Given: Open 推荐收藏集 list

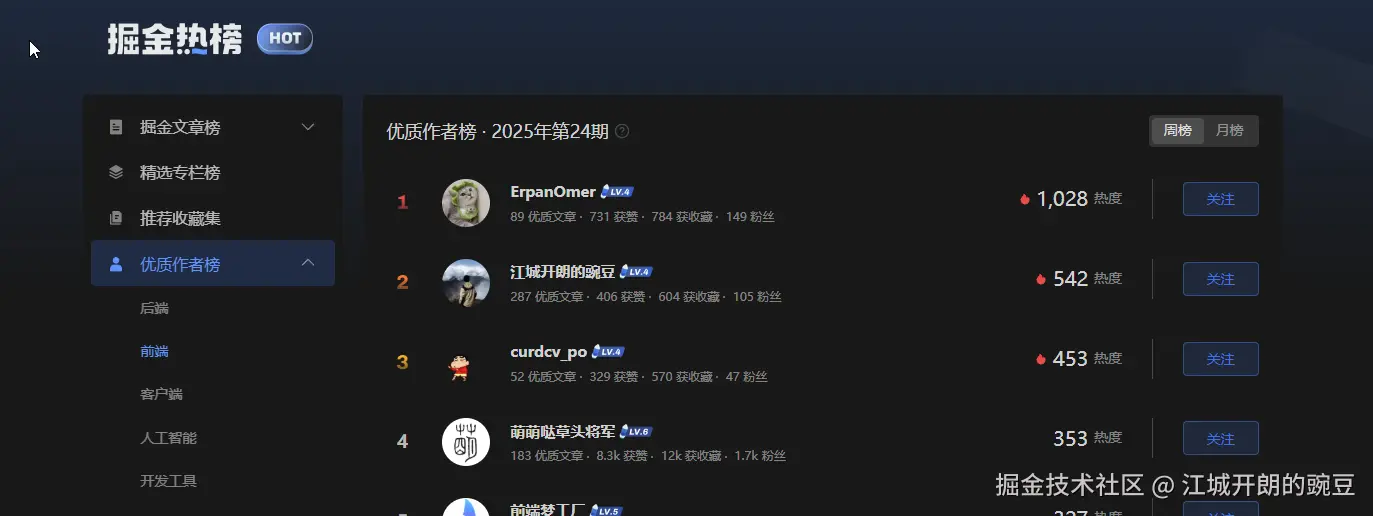Looking at the screenshot, I should 180,218.
